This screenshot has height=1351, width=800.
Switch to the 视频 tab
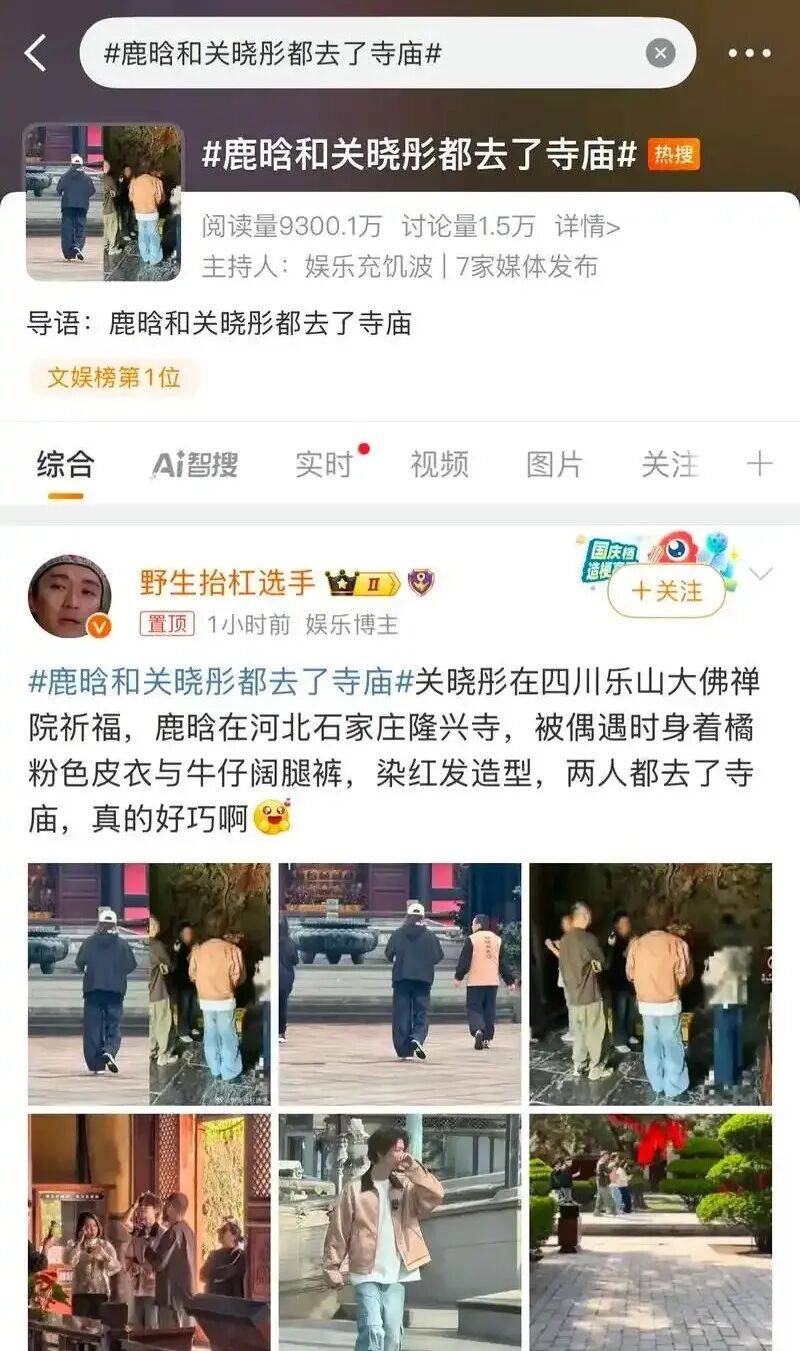[439, 464]
